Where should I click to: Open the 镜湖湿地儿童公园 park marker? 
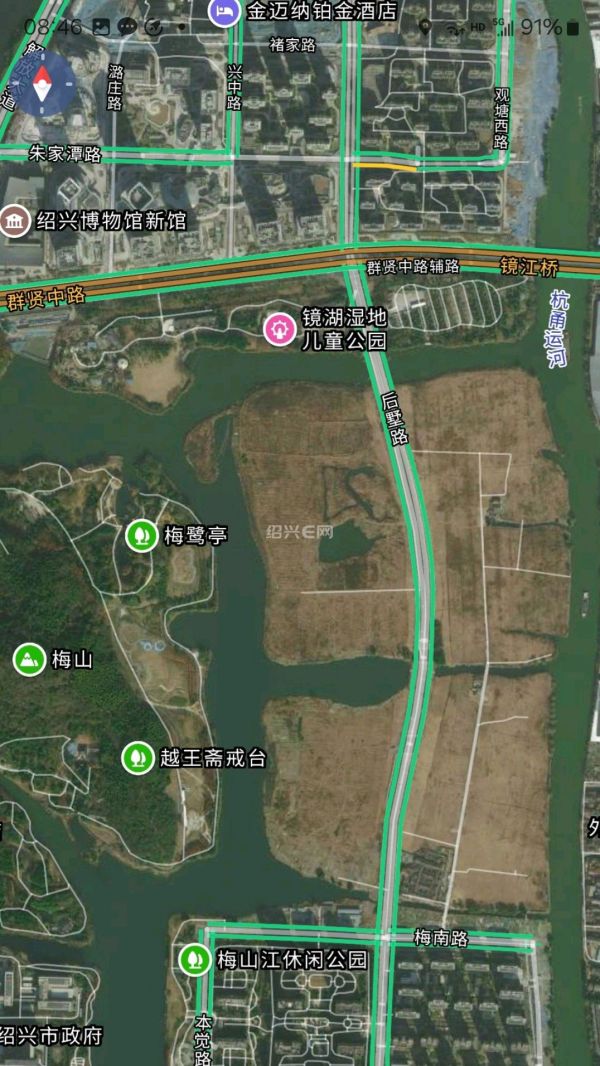[279, 326]
